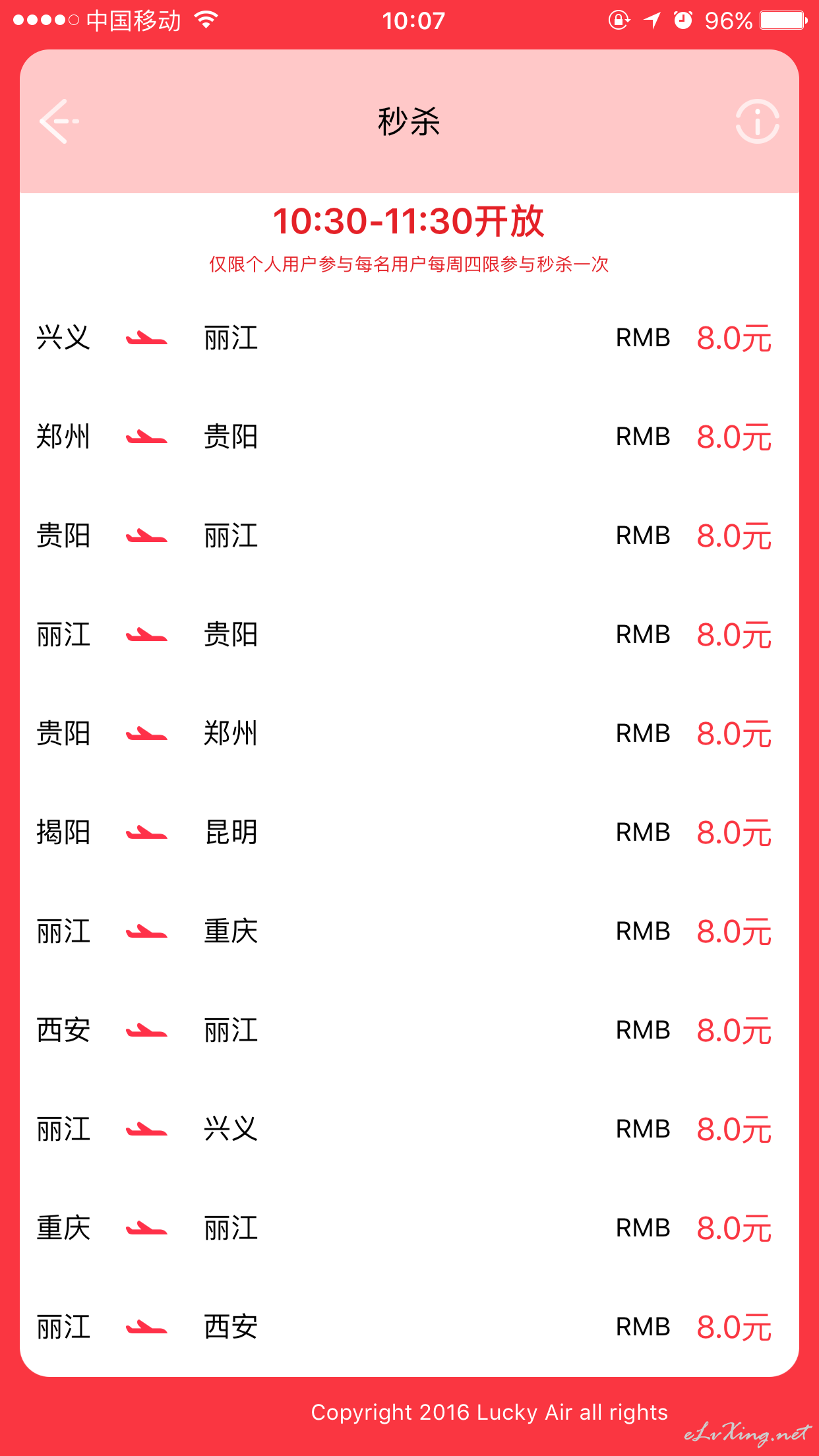This screenshot has width=819, height=1456.
Task: Select the 郑州 to 贵阳 flight deal
Action: (x=409, y=437)
